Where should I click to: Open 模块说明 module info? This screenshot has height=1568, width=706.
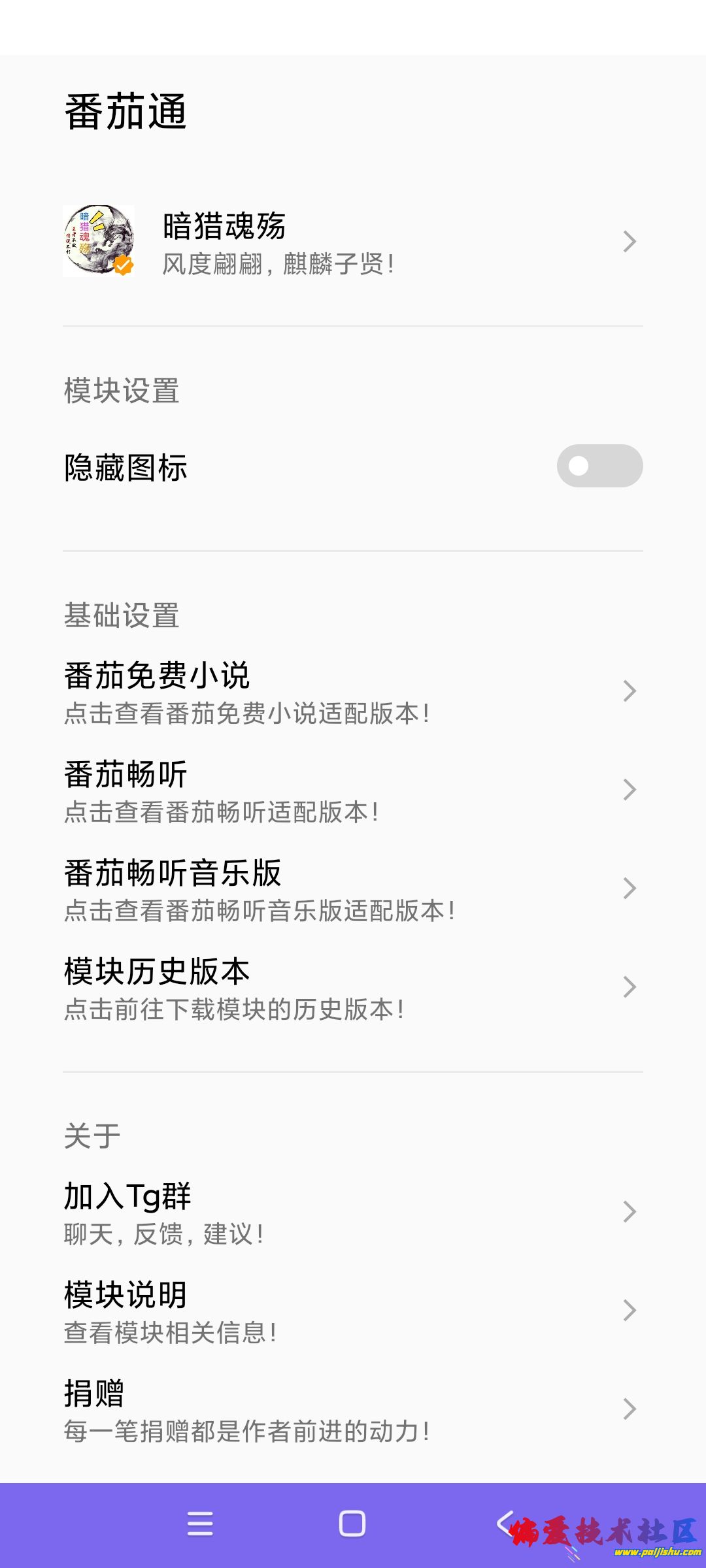click(x=353, y=1311)
